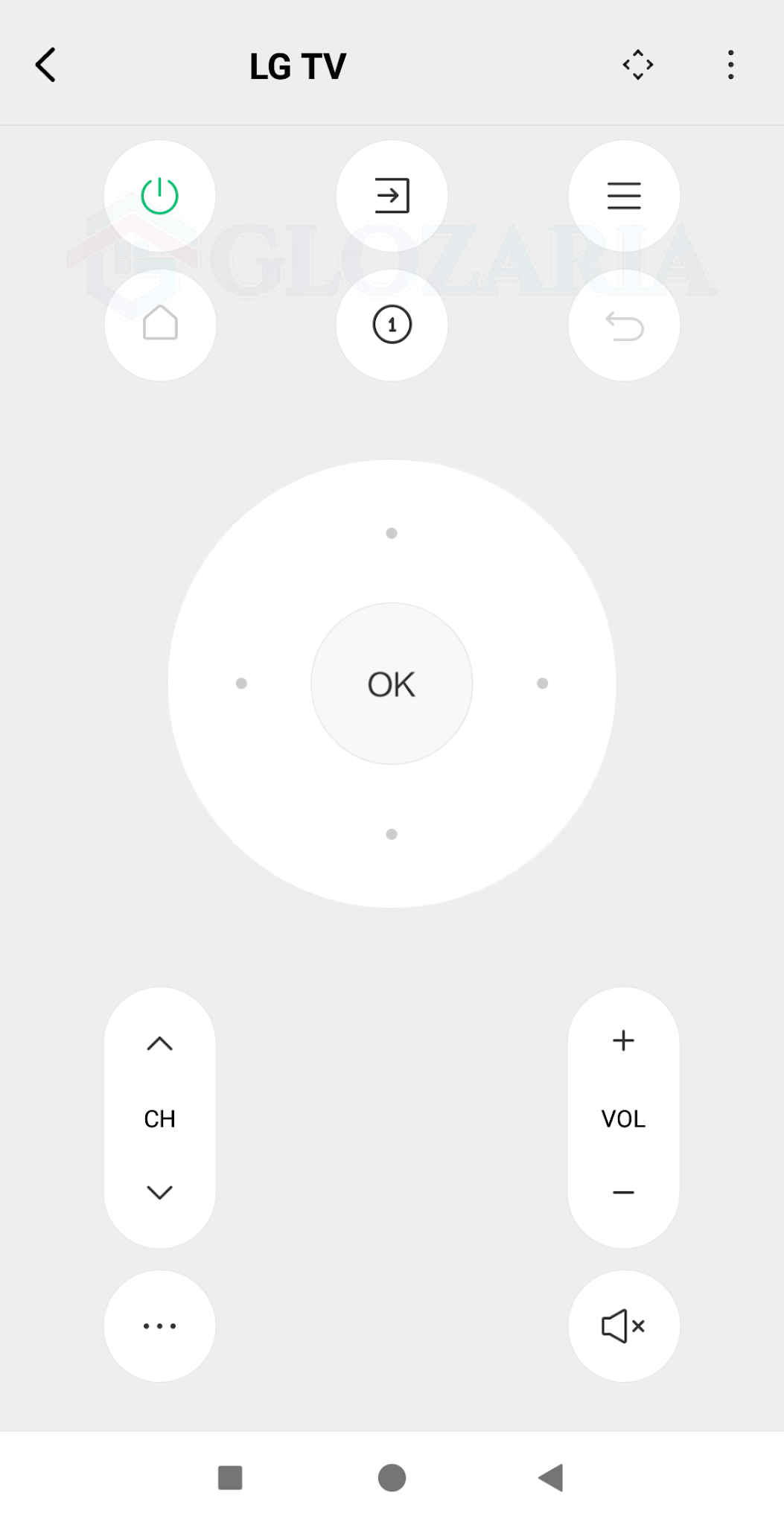Tap the return arrow button
This screenshot has width=784, height=1525.
pyautogui.click(x=623, y=325)
